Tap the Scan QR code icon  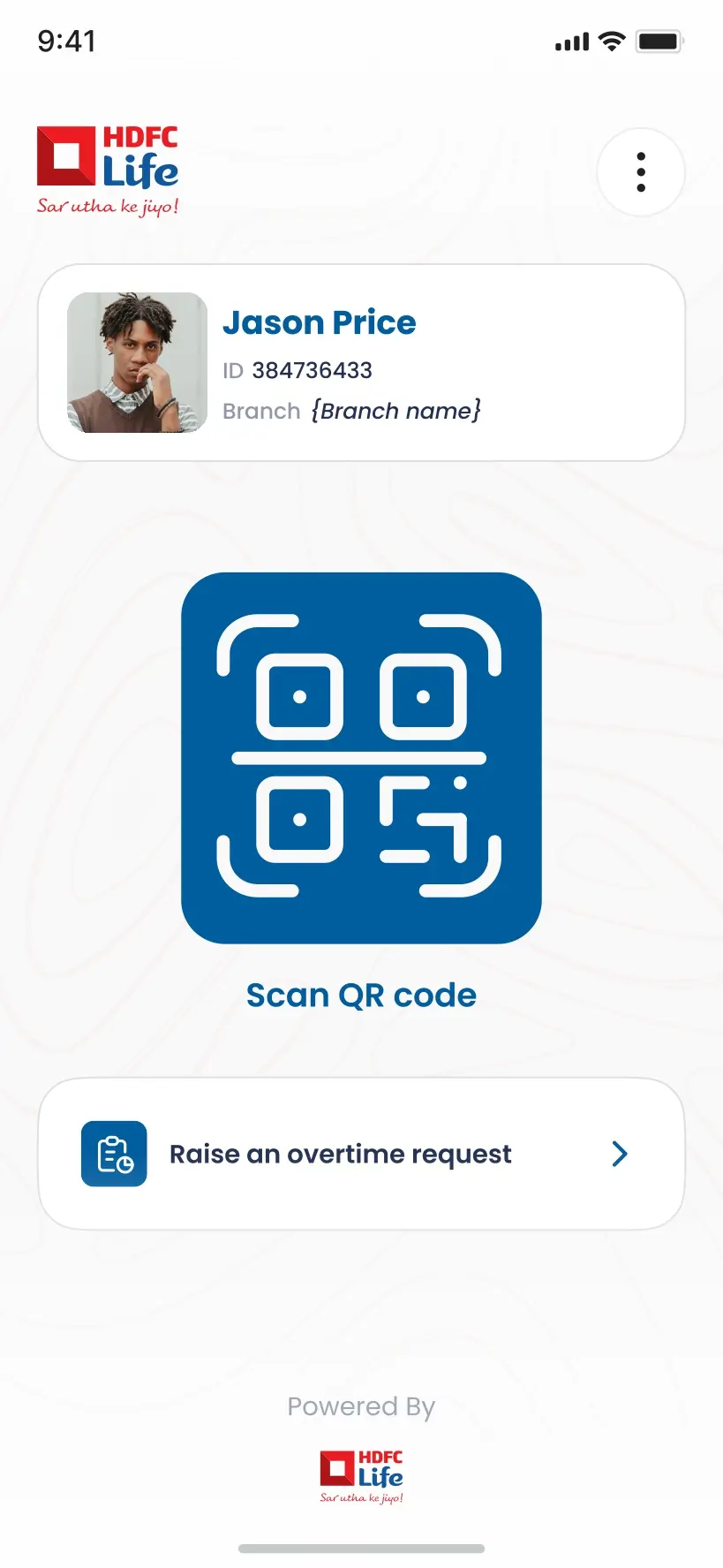click(x=360, y=758)
